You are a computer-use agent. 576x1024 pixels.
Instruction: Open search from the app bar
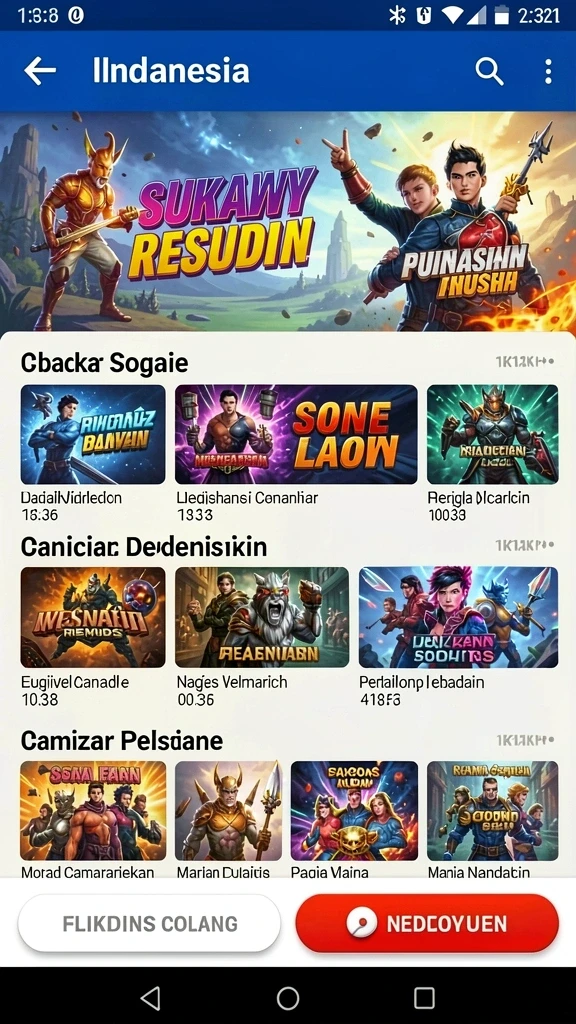coord(489,71)
